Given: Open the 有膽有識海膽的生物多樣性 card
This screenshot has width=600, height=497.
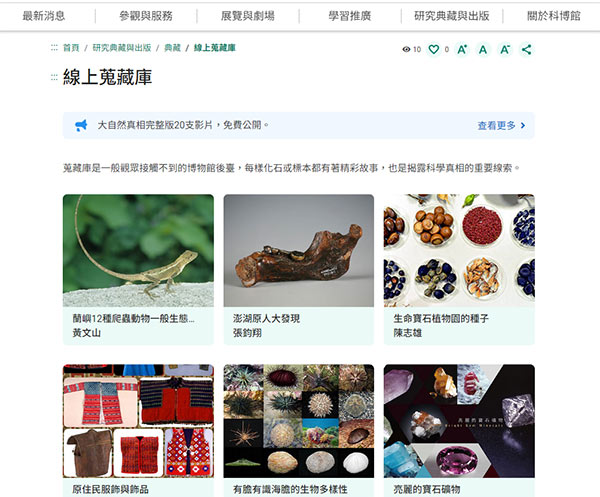Looking at the screenshot, I should point(298,425).
